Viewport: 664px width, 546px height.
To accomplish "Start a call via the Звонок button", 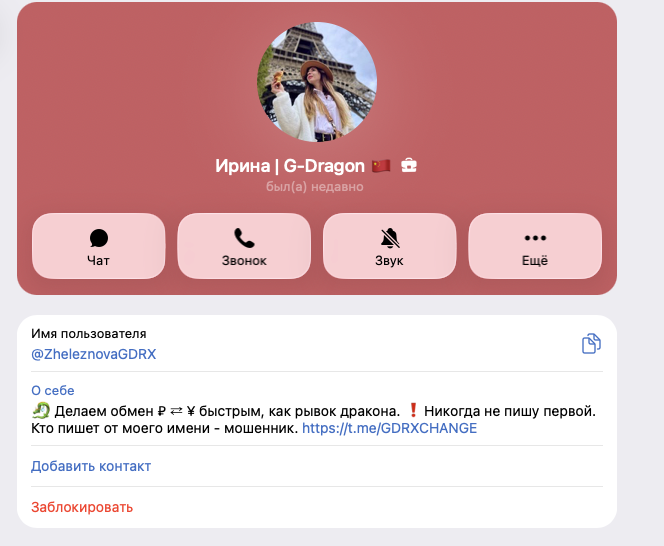I will tap(244, 246).
